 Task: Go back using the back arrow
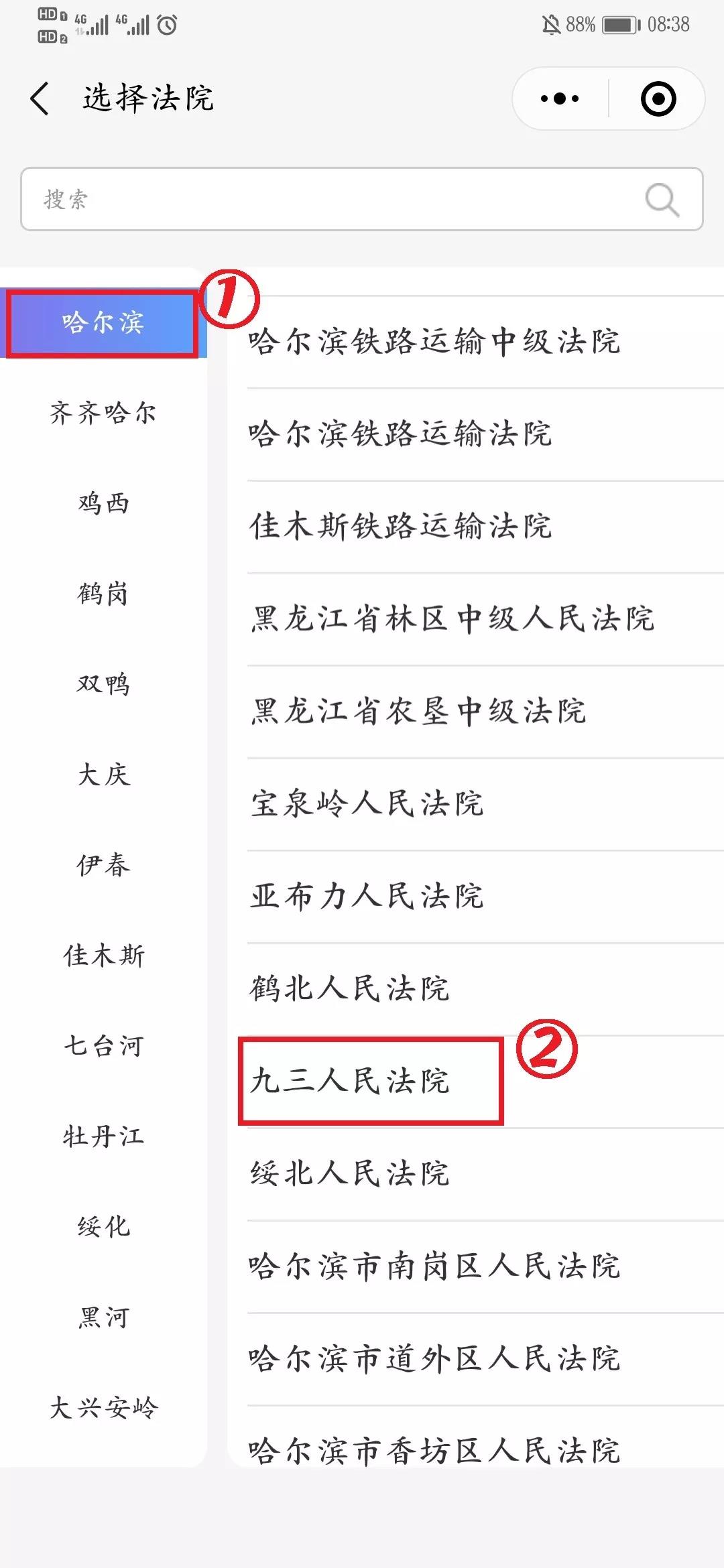pos(40,99)
